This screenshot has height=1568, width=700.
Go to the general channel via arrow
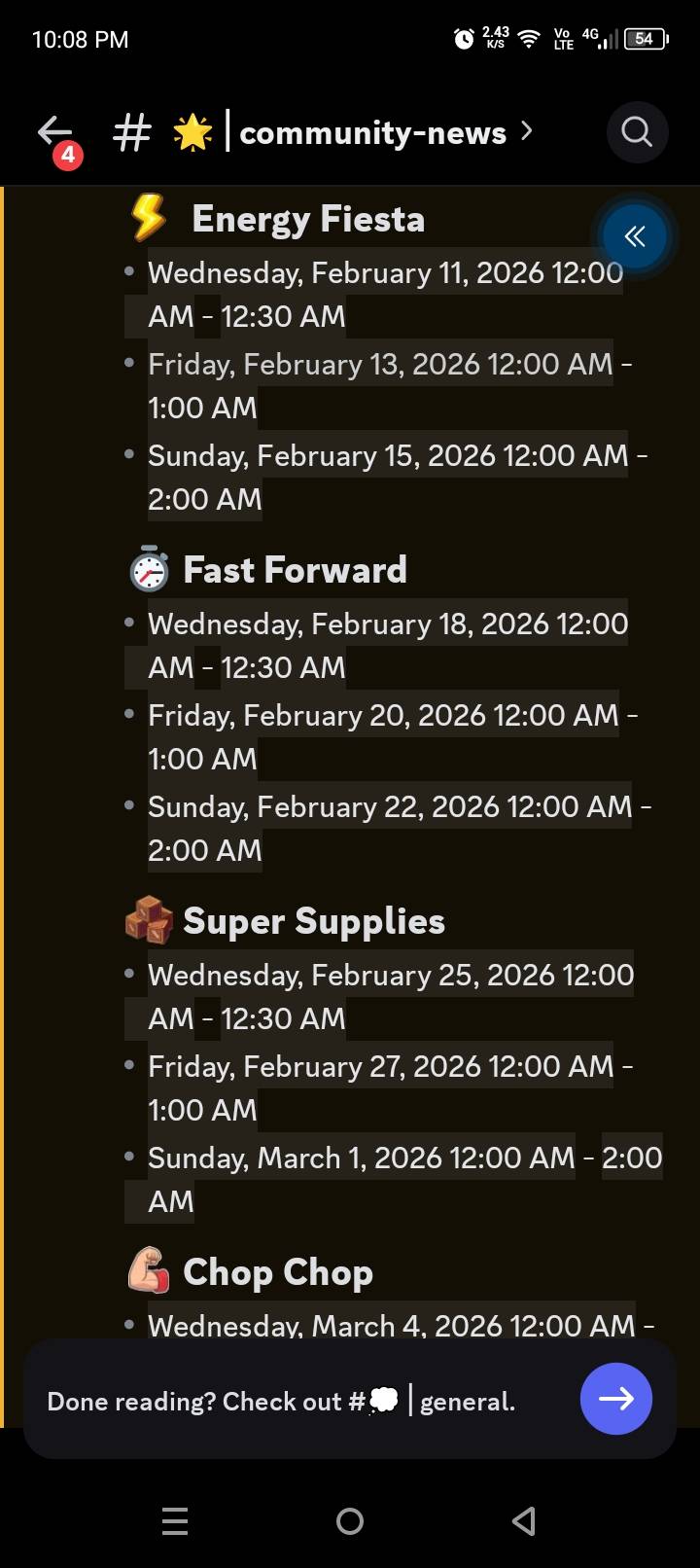(615, 1399)
